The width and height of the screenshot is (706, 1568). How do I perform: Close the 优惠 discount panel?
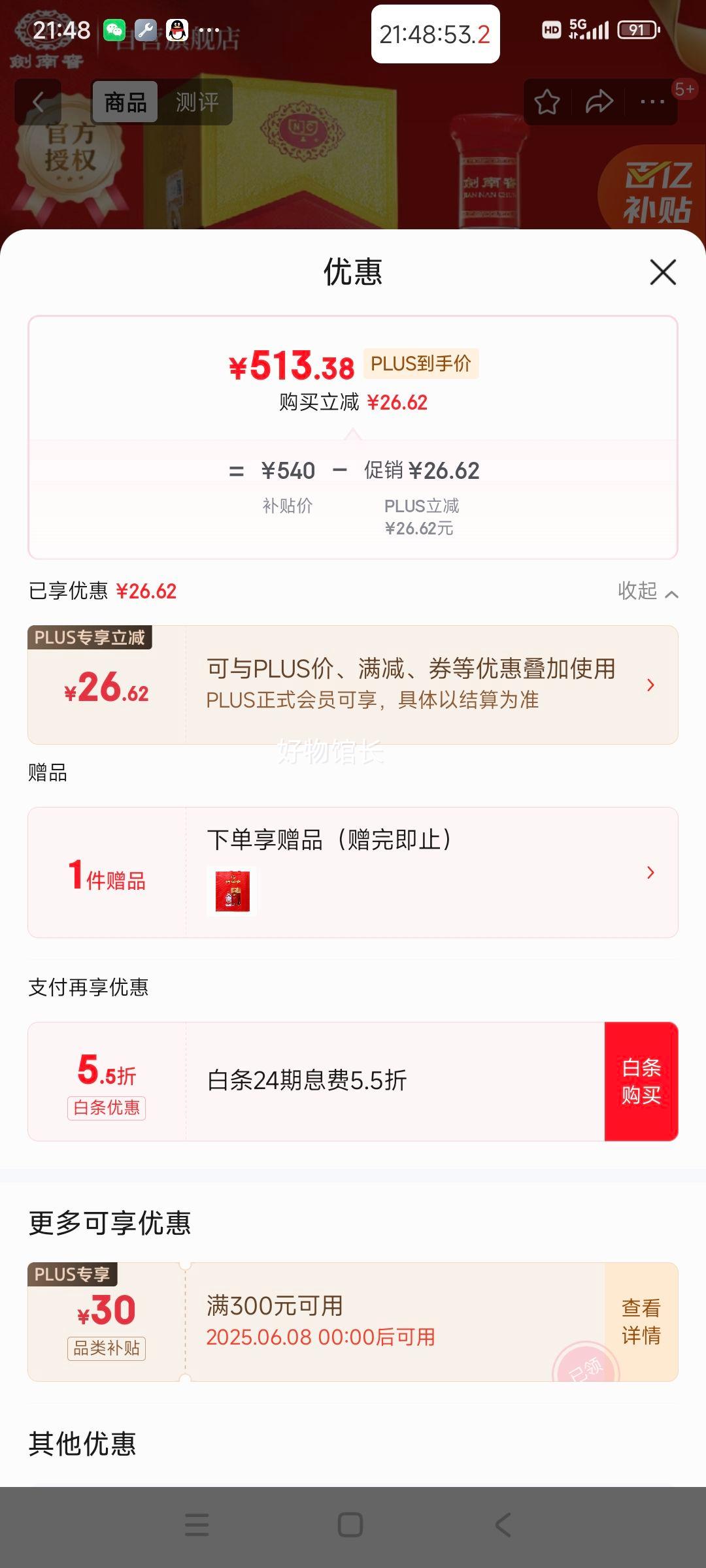coord(663,272)
